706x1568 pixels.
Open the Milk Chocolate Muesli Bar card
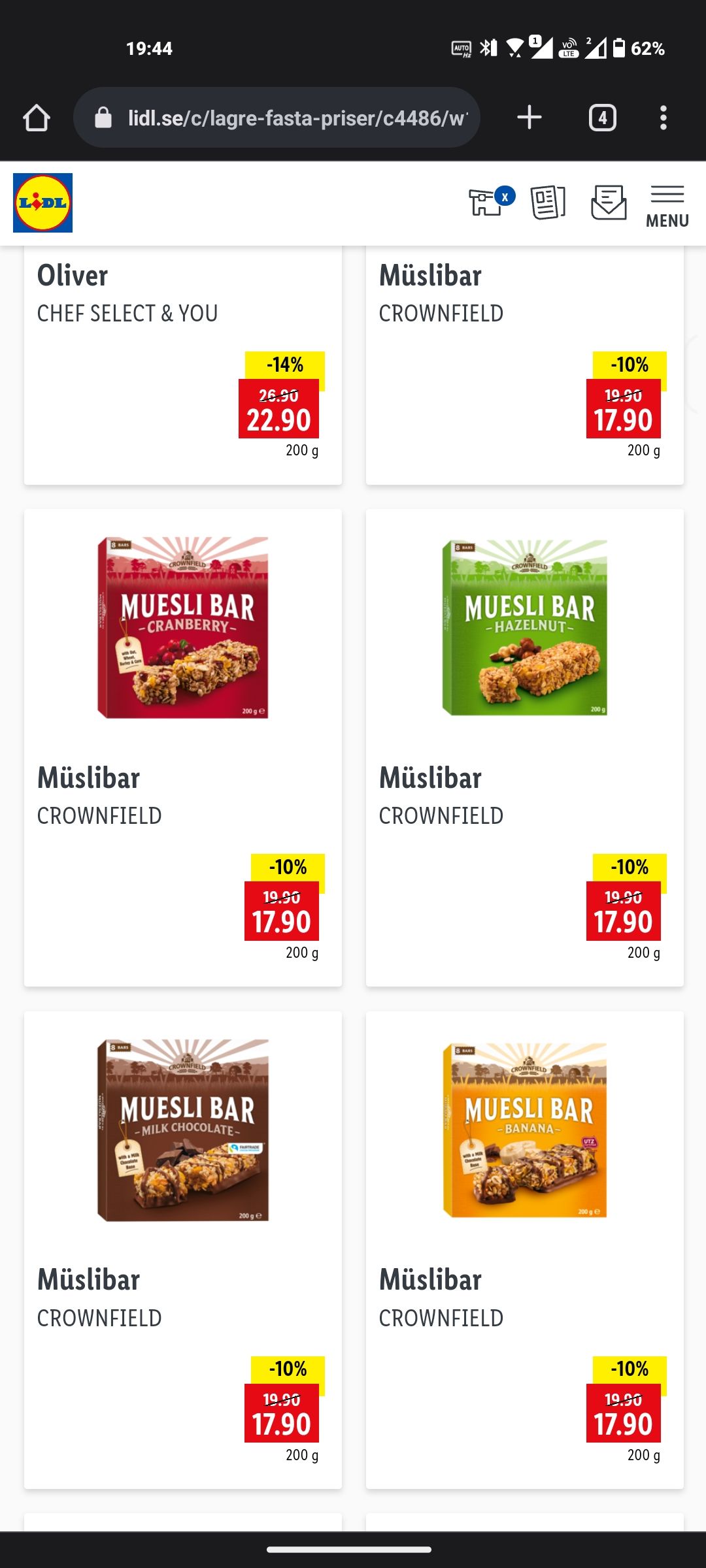point(183,1249)
